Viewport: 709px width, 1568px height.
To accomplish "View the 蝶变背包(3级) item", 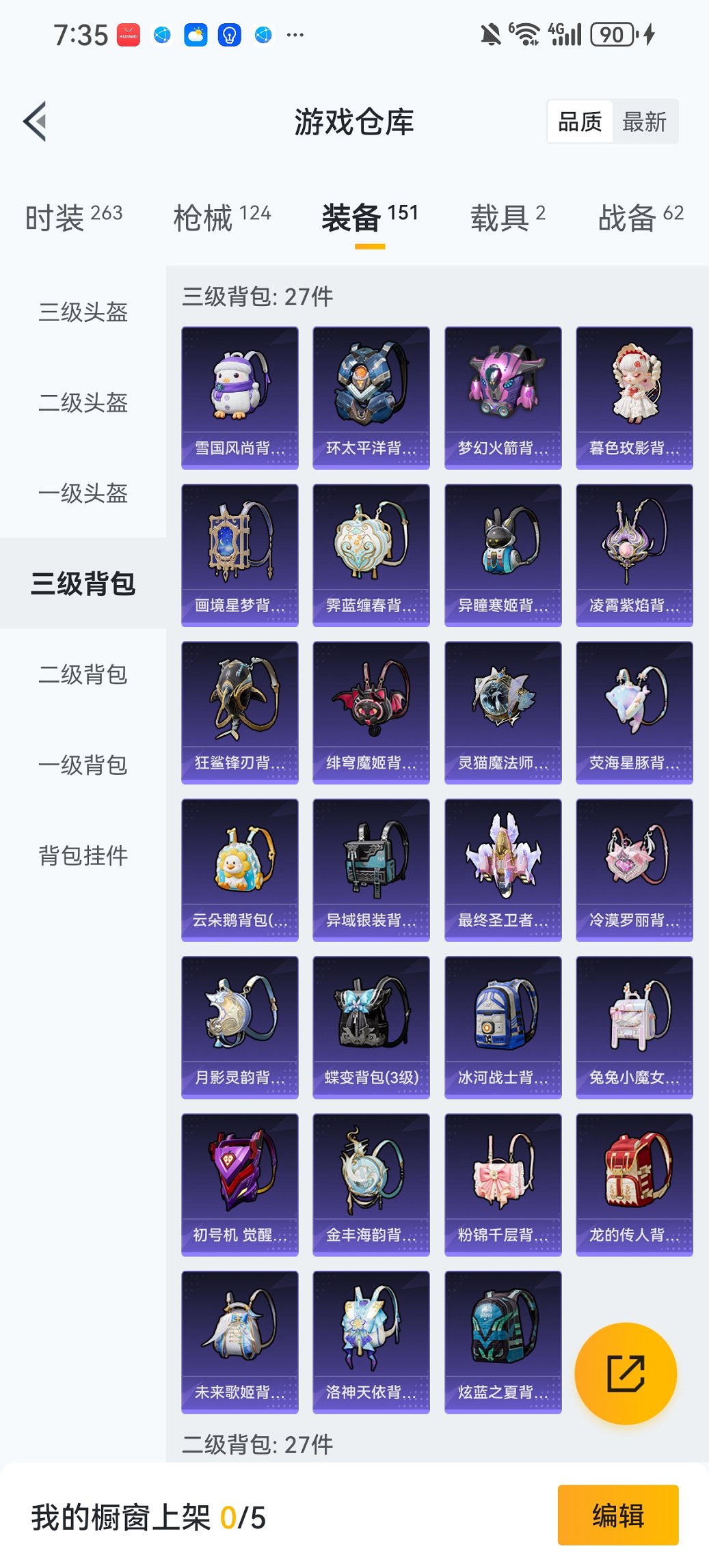I will point(371,1027).
